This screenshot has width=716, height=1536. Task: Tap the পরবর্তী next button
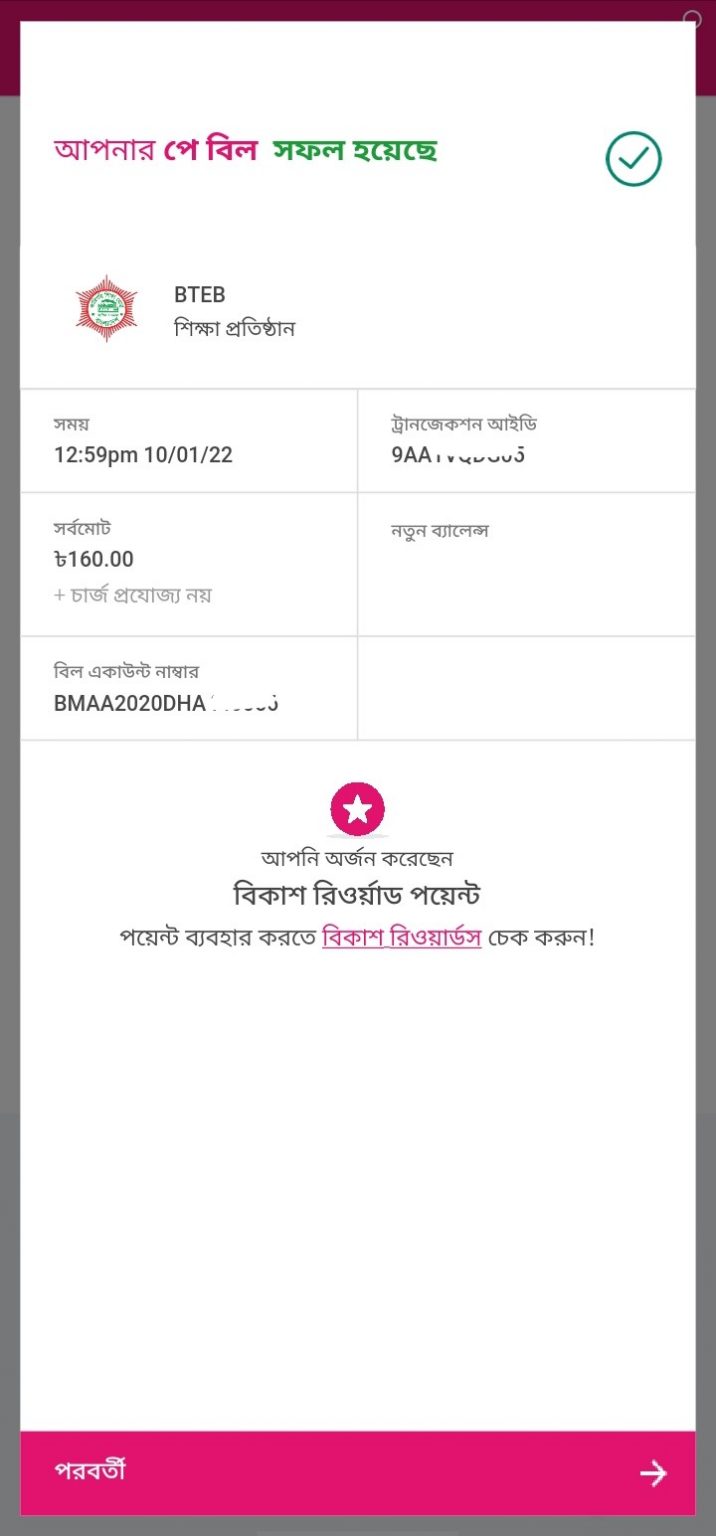point(358,1472)
